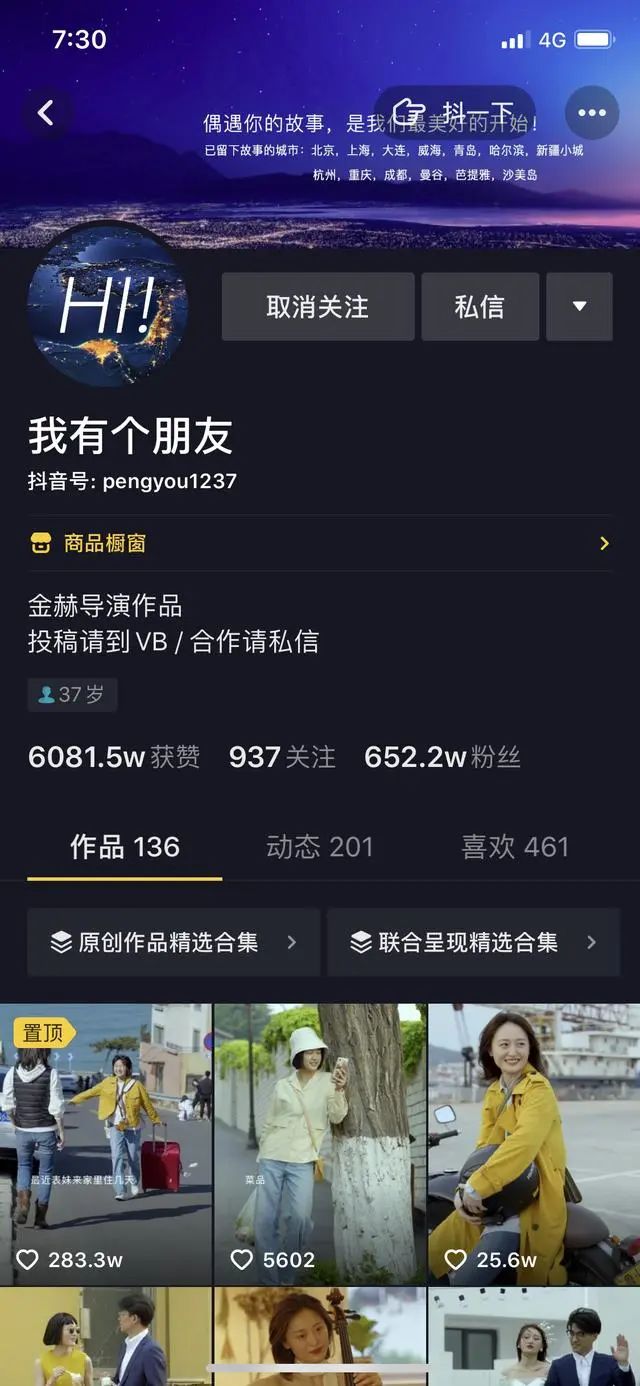640x1386 pixels.
Task: View the 652.2w 粉丝 followers list
Action: (442, 757)
